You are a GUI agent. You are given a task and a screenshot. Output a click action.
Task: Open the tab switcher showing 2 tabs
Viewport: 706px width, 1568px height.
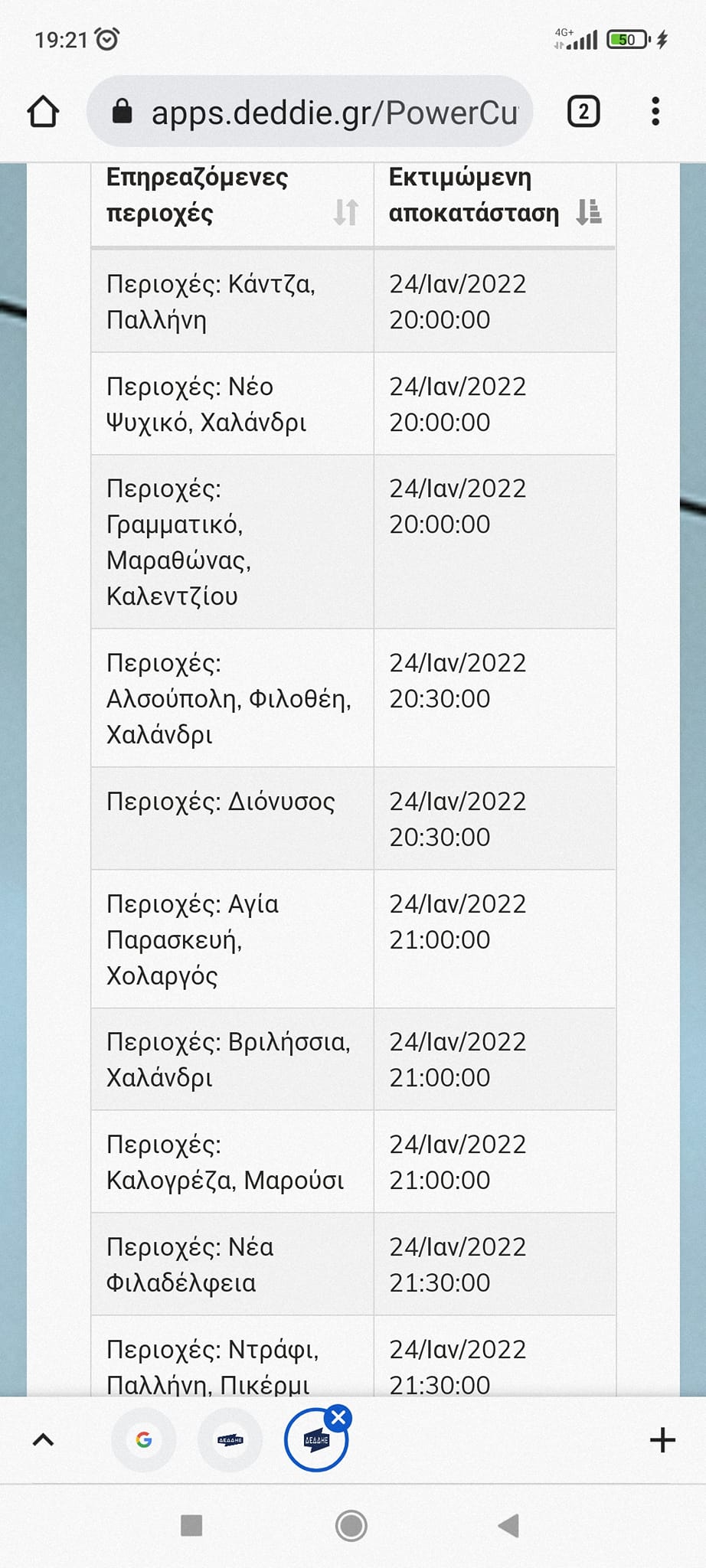click(x=583, y=112)
